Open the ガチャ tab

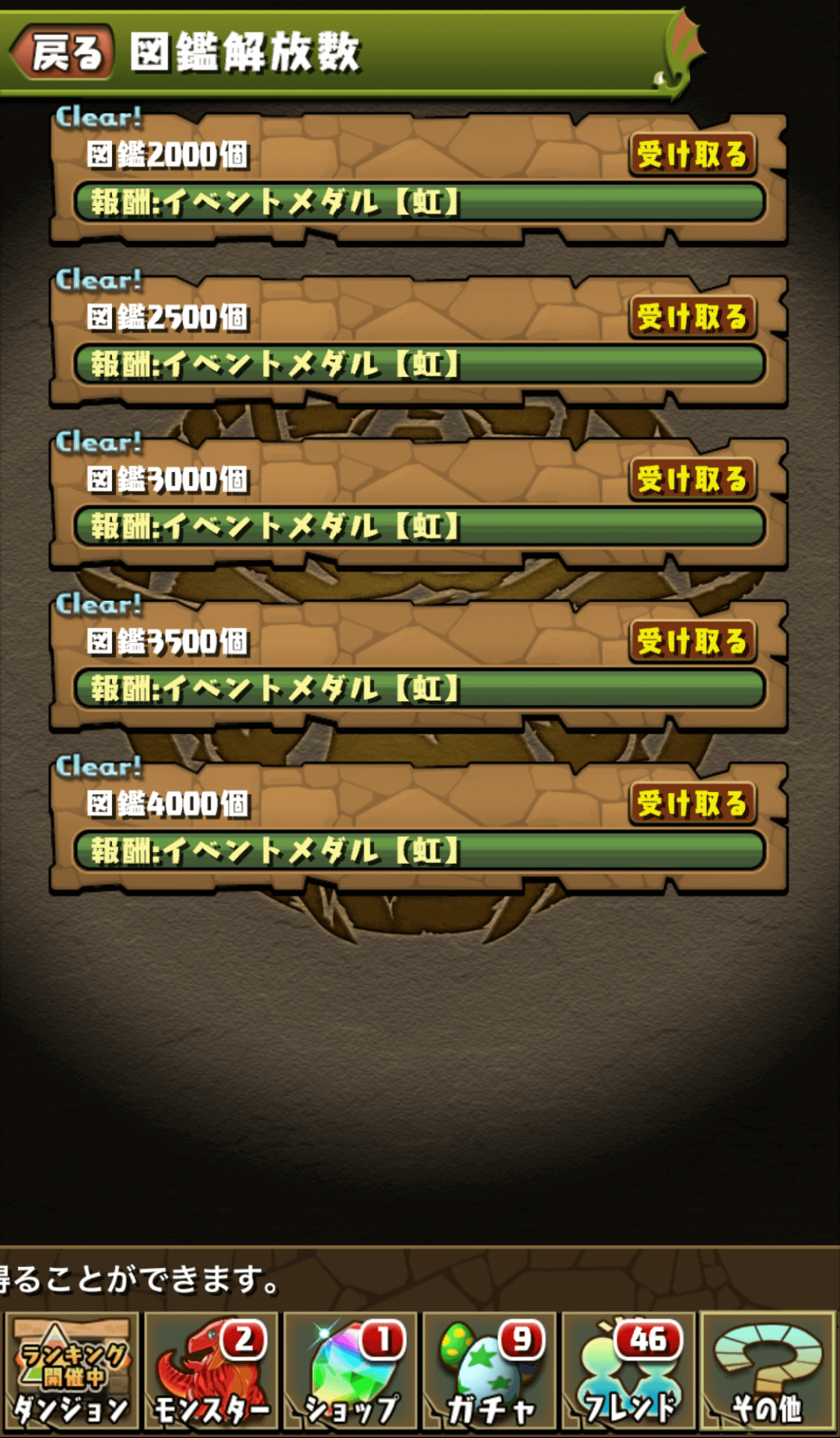coord(490,1372)
